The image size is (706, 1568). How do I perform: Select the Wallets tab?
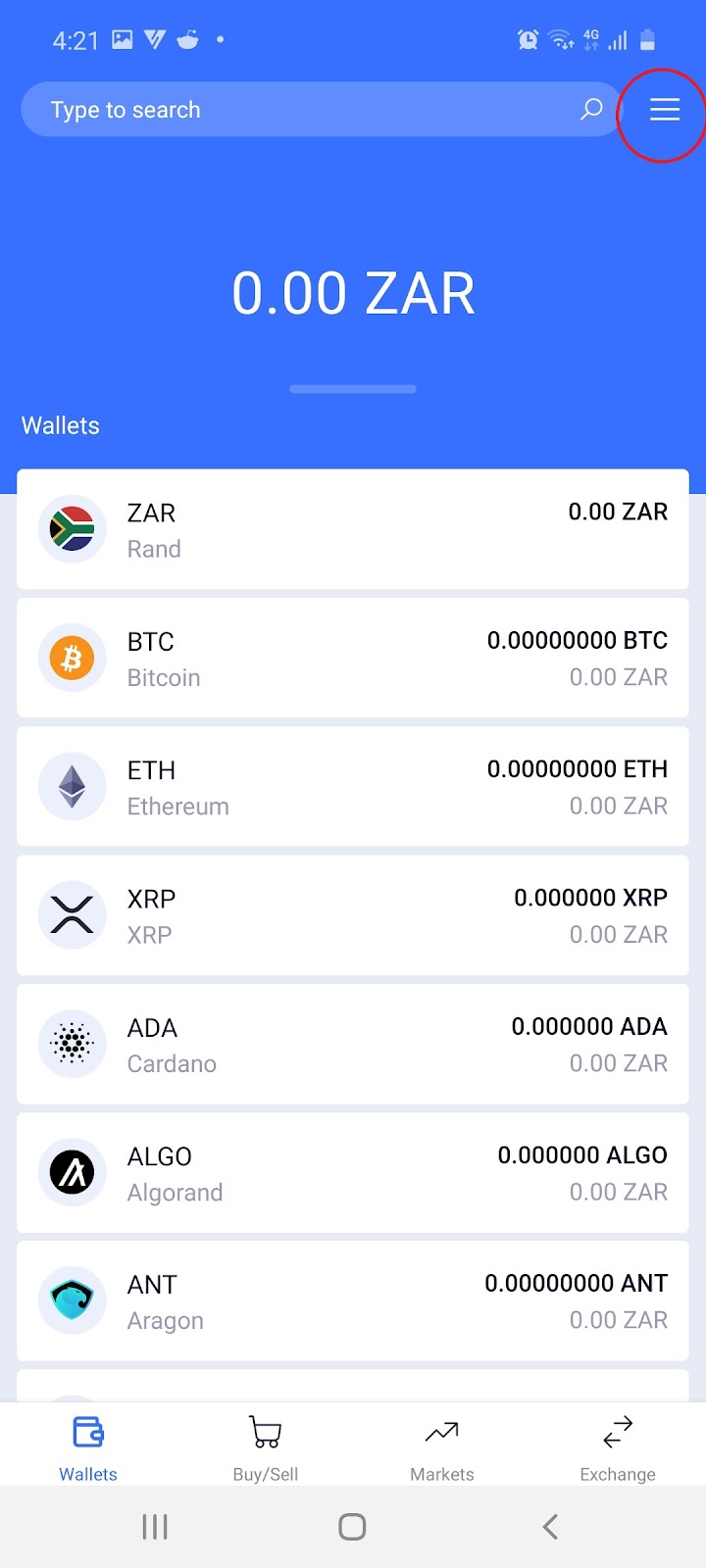click(x=88, y=1445)
